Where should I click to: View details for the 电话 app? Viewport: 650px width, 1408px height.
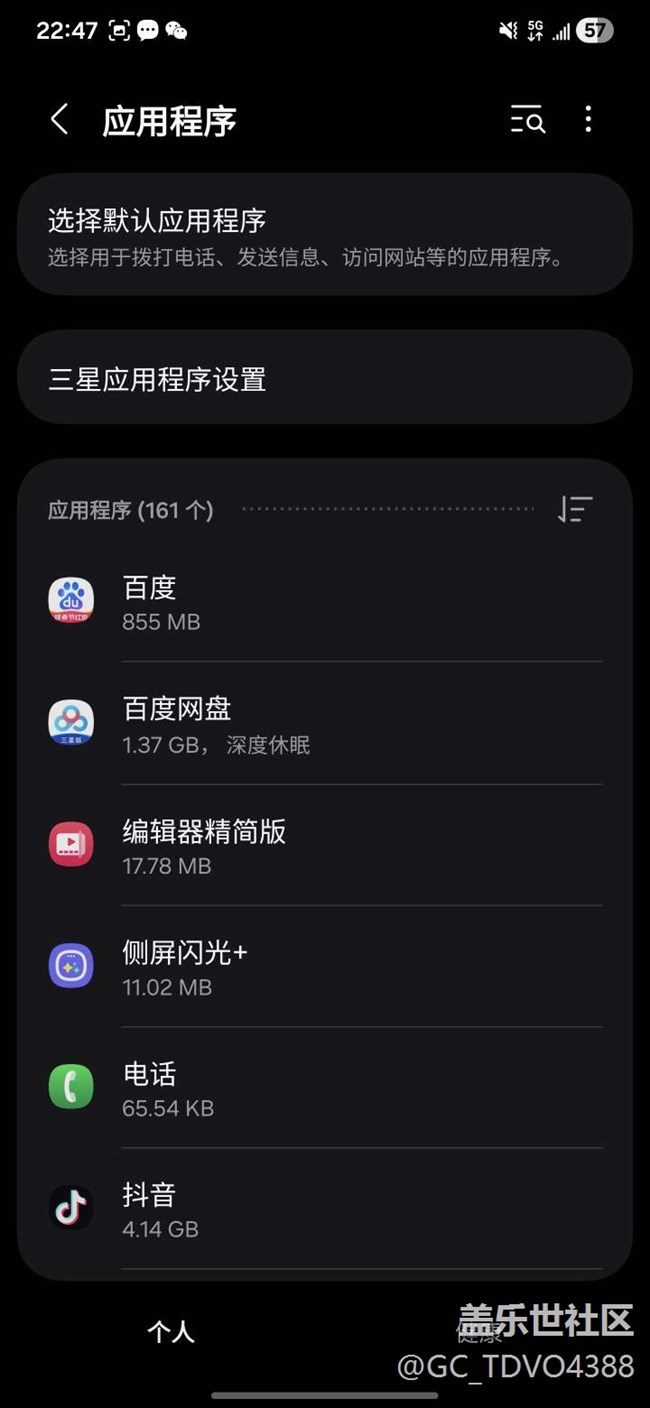coord(325,1088)
